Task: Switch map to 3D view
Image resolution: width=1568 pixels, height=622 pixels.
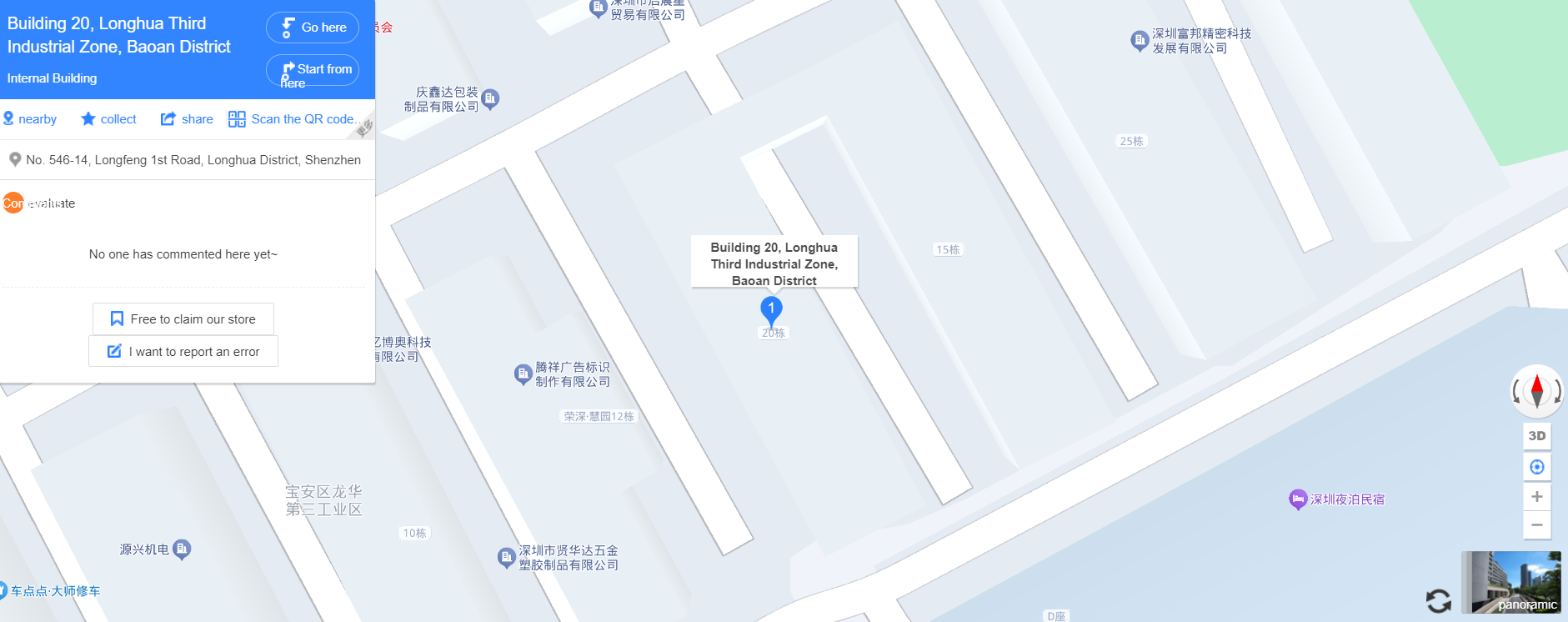Action: click(1537, 436)
